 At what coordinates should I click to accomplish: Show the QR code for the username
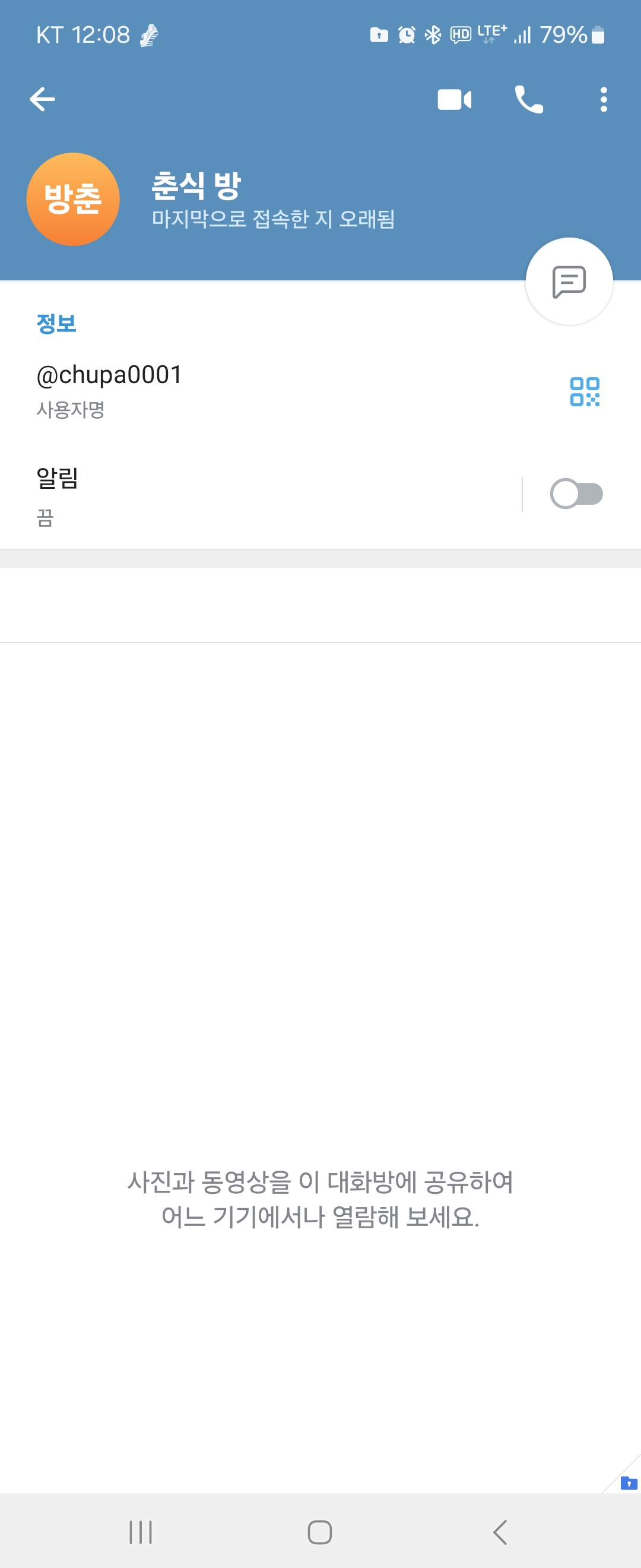(585, 391)
